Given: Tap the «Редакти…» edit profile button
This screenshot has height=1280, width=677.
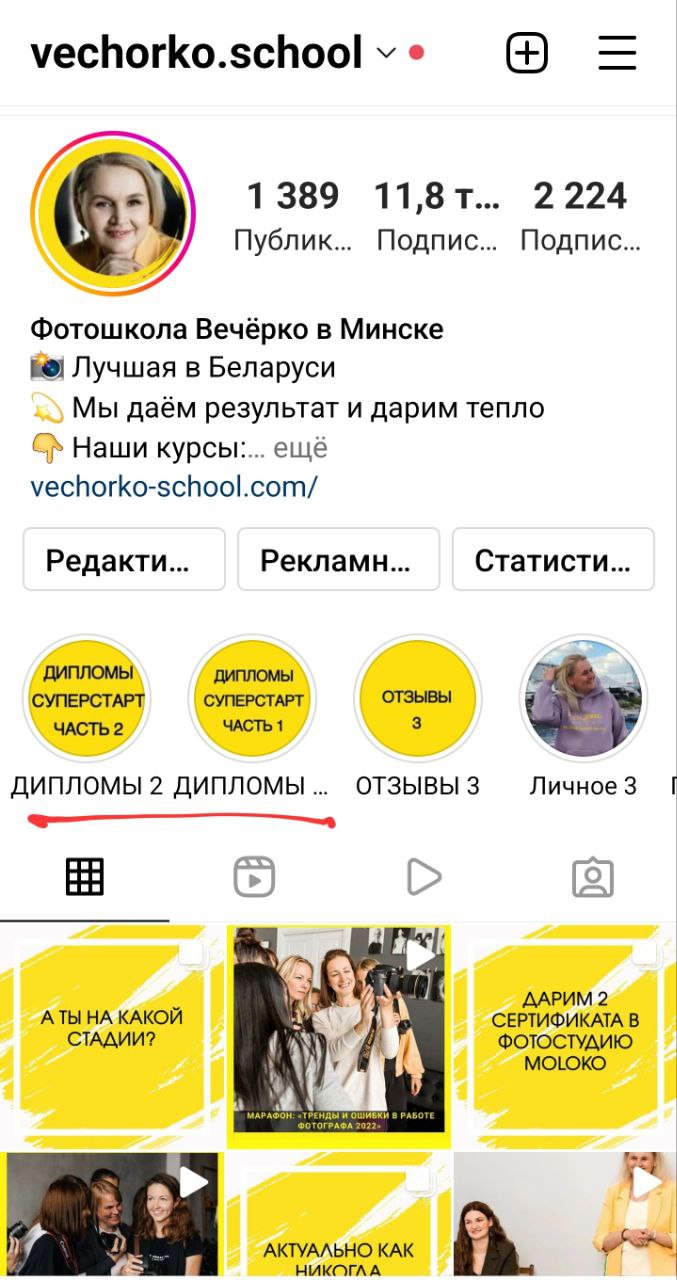Looking at the screenshot, I should pyautogui.click(x=124, y=560).
